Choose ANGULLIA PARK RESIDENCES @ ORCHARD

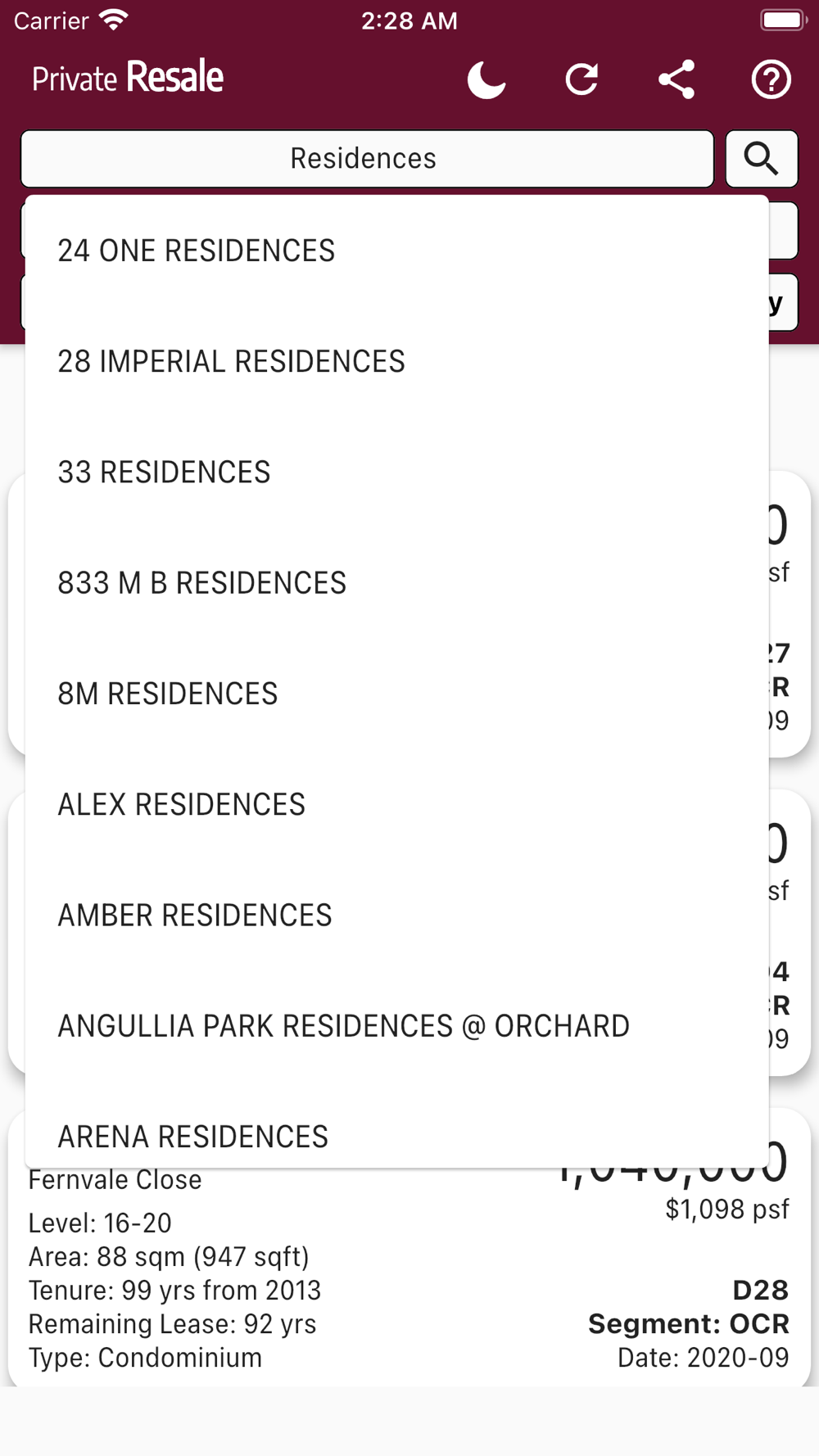pos(396,1026)
